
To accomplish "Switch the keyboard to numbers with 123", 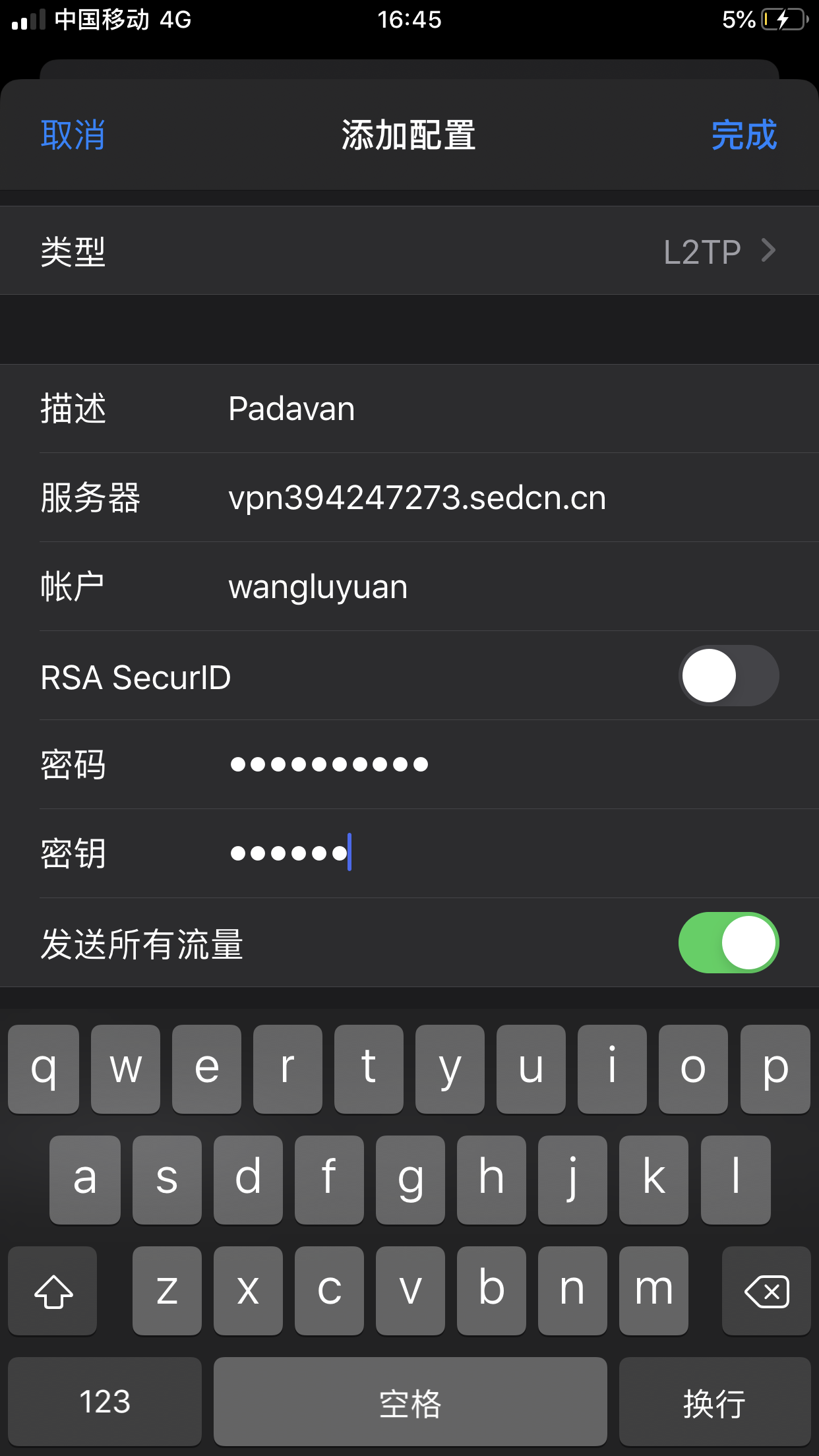I will (x=105, y=1401).
